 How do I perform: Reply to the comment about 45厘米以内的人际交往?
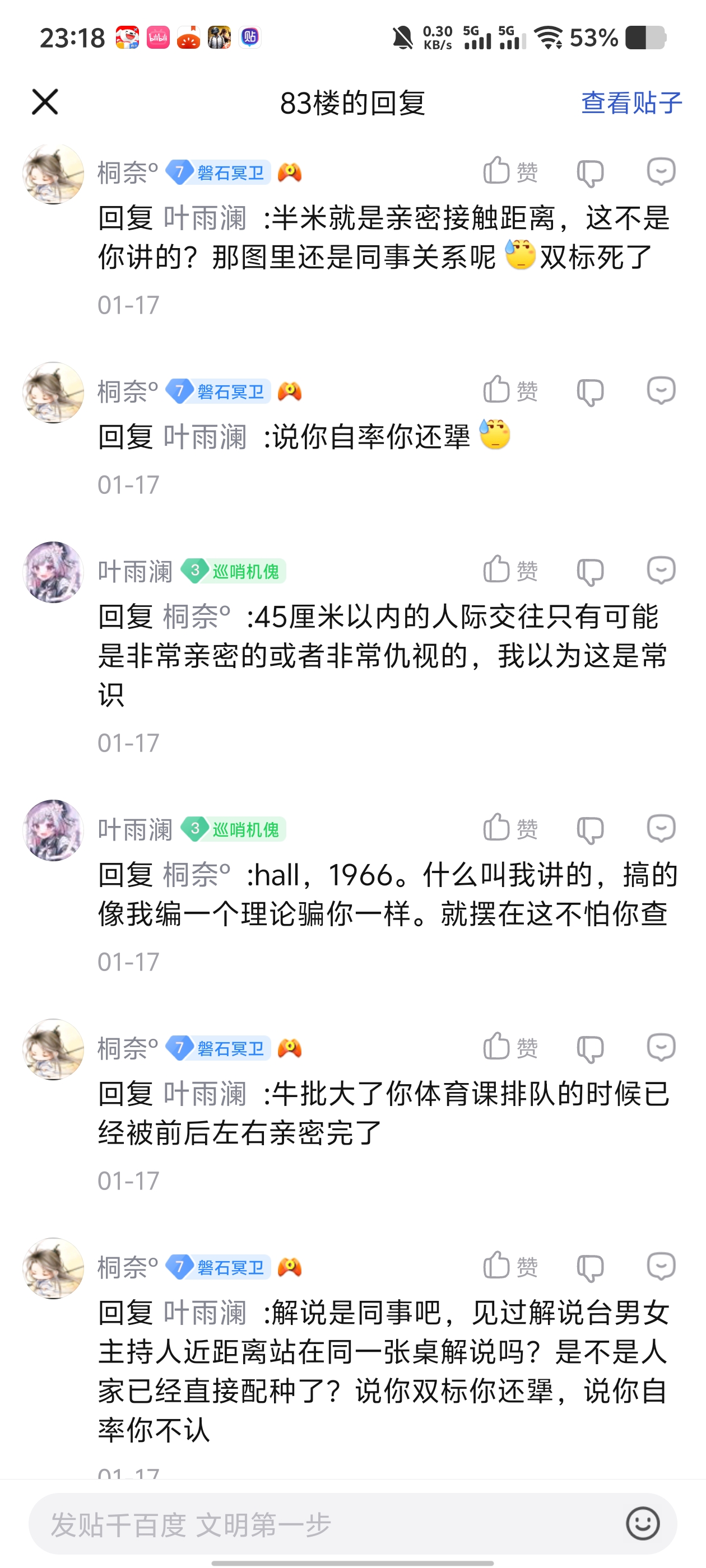[x=661, y=571]
